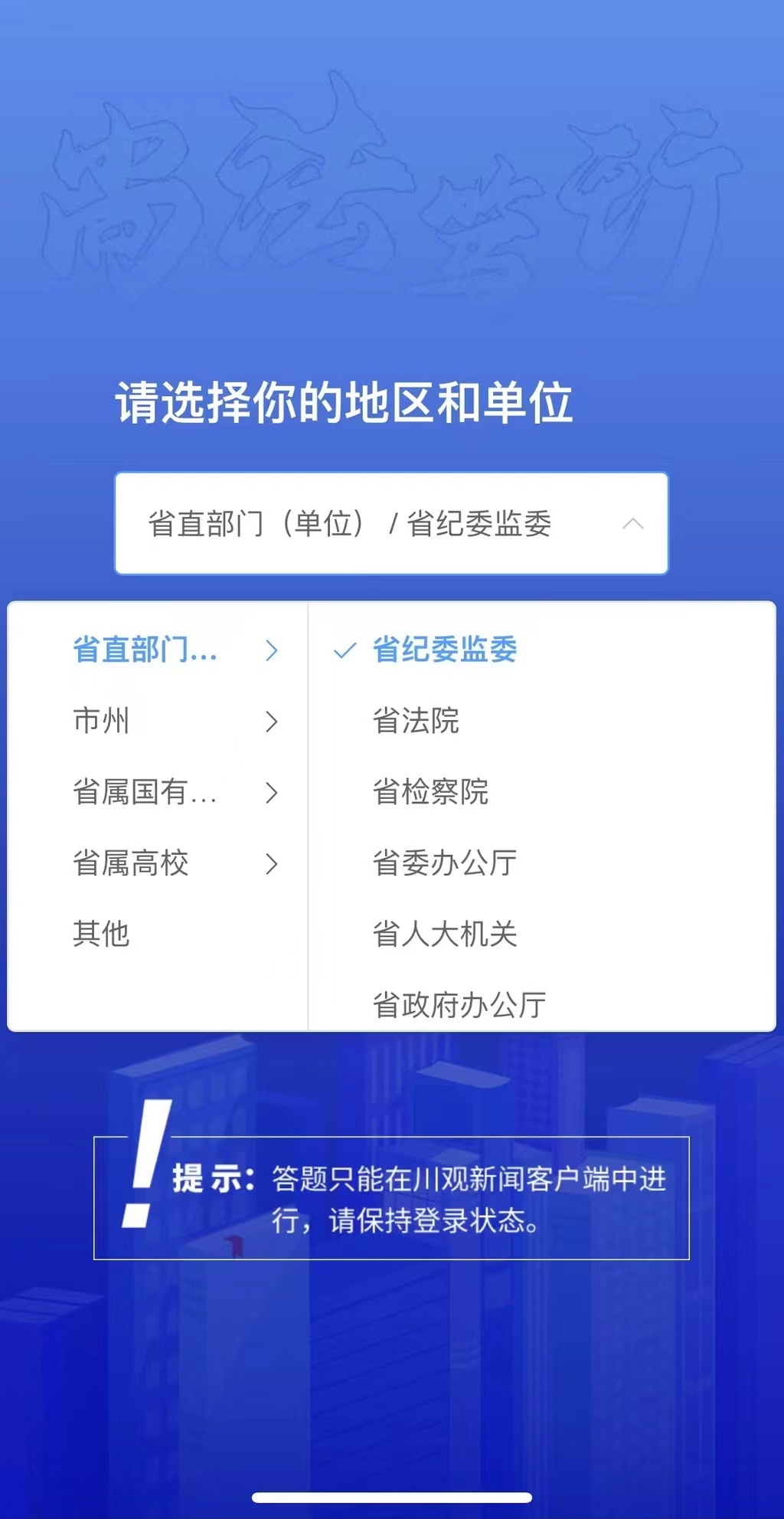The width and height of the screenshot is (784, 1519).
Task: Select 省检察院 from the unit list
Action: (430, 792)
